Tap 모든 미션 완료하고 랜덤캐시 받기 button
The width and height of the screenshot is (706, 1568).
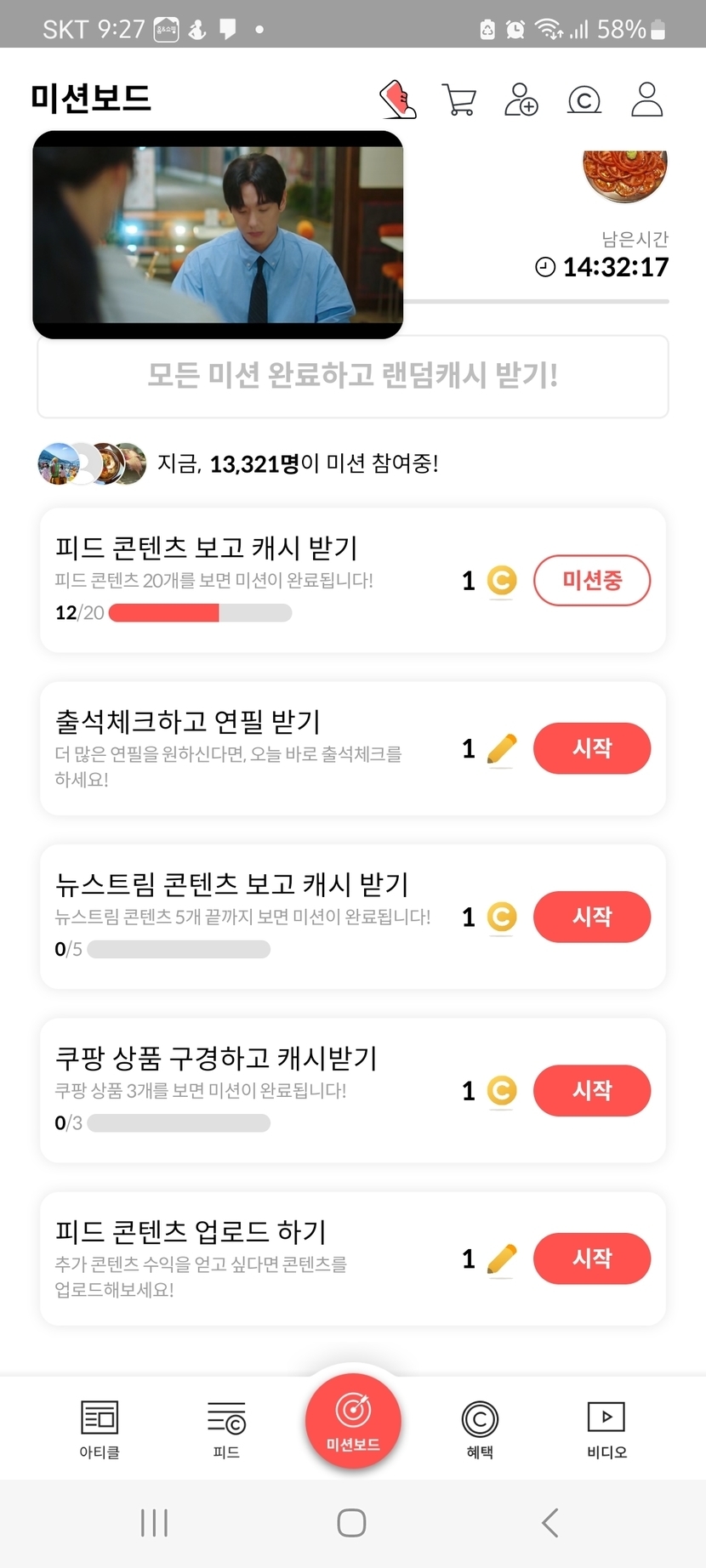353,376
